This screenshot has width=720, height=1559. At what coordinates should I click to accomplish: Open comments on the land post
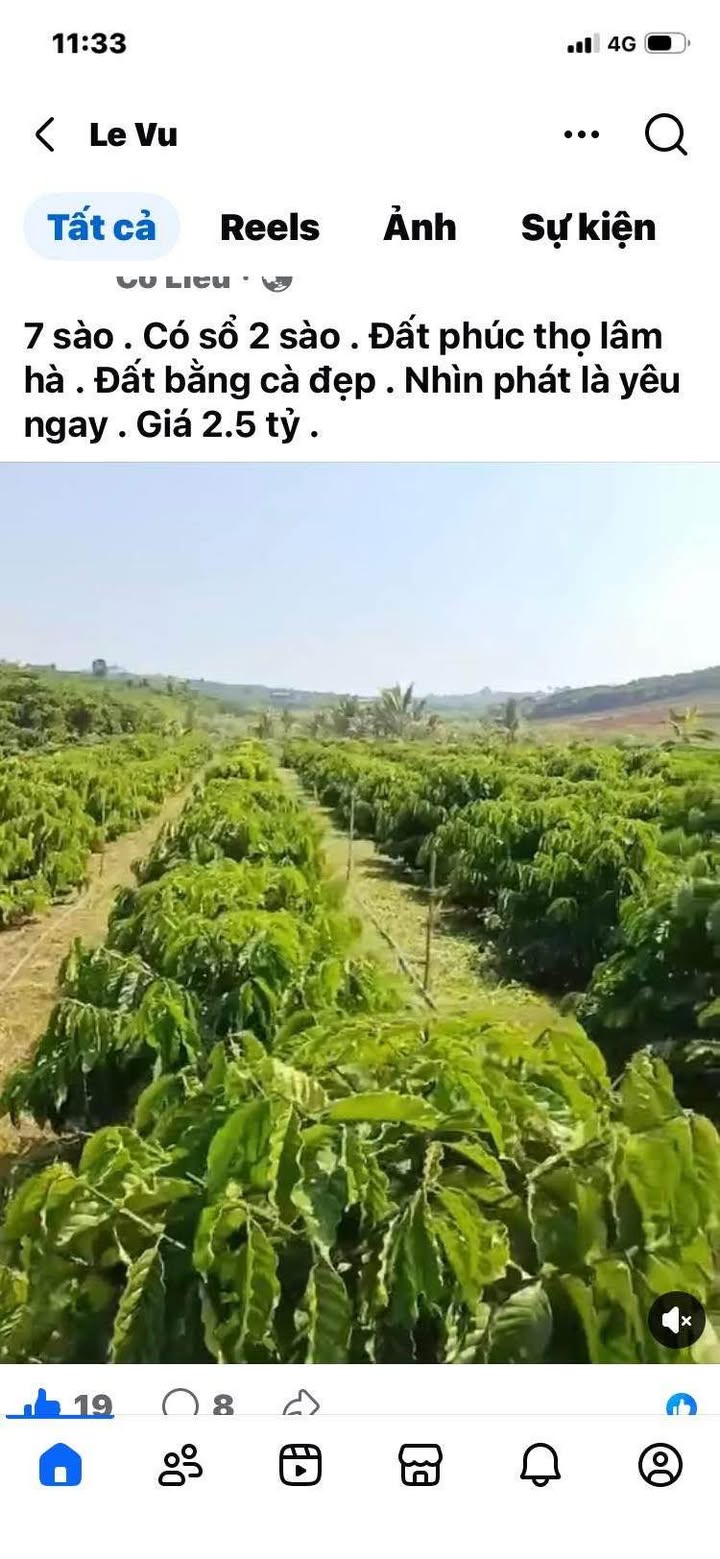tap(198, 1405)
